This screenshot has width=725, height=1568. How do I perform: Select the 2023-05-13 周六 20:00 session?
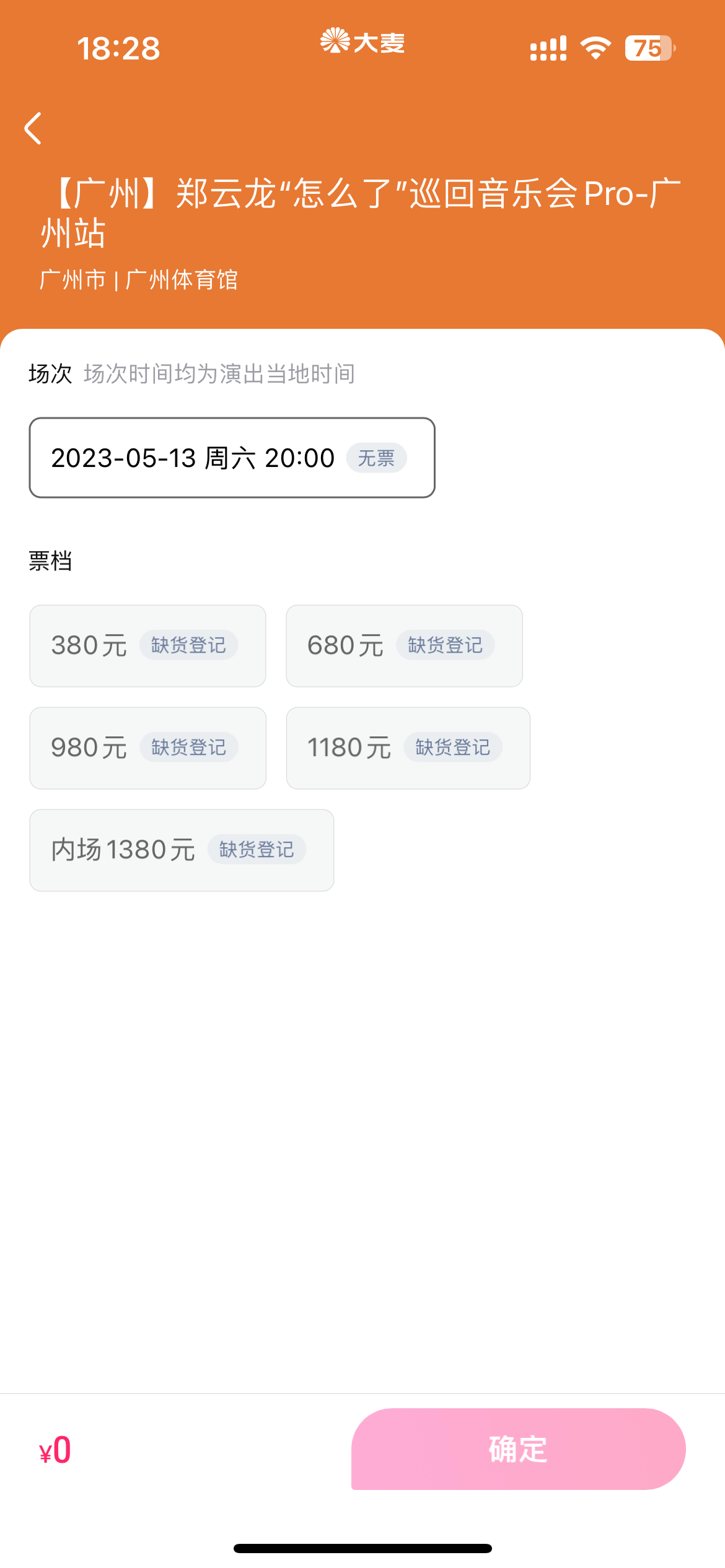(x=232, y=458)
